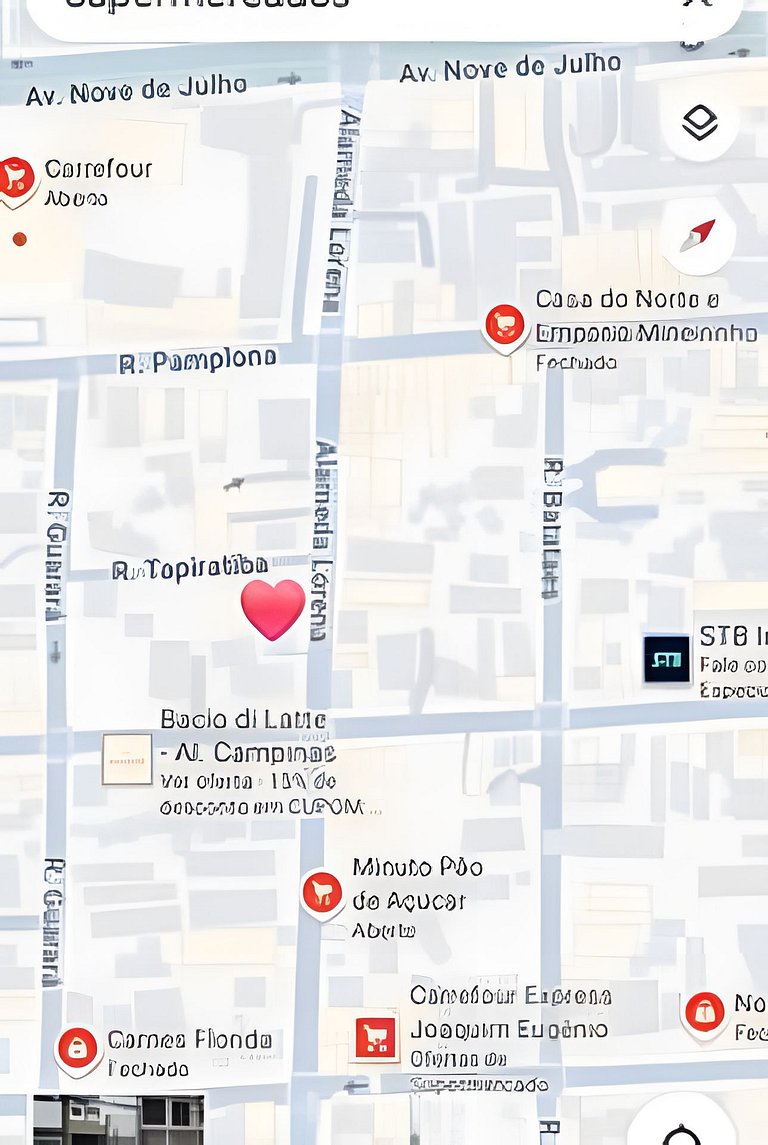Screen dimensions: 768x1145
Task: Select the Casa do Norte e Empório Mineirinho pin
Action: point(505,326)
